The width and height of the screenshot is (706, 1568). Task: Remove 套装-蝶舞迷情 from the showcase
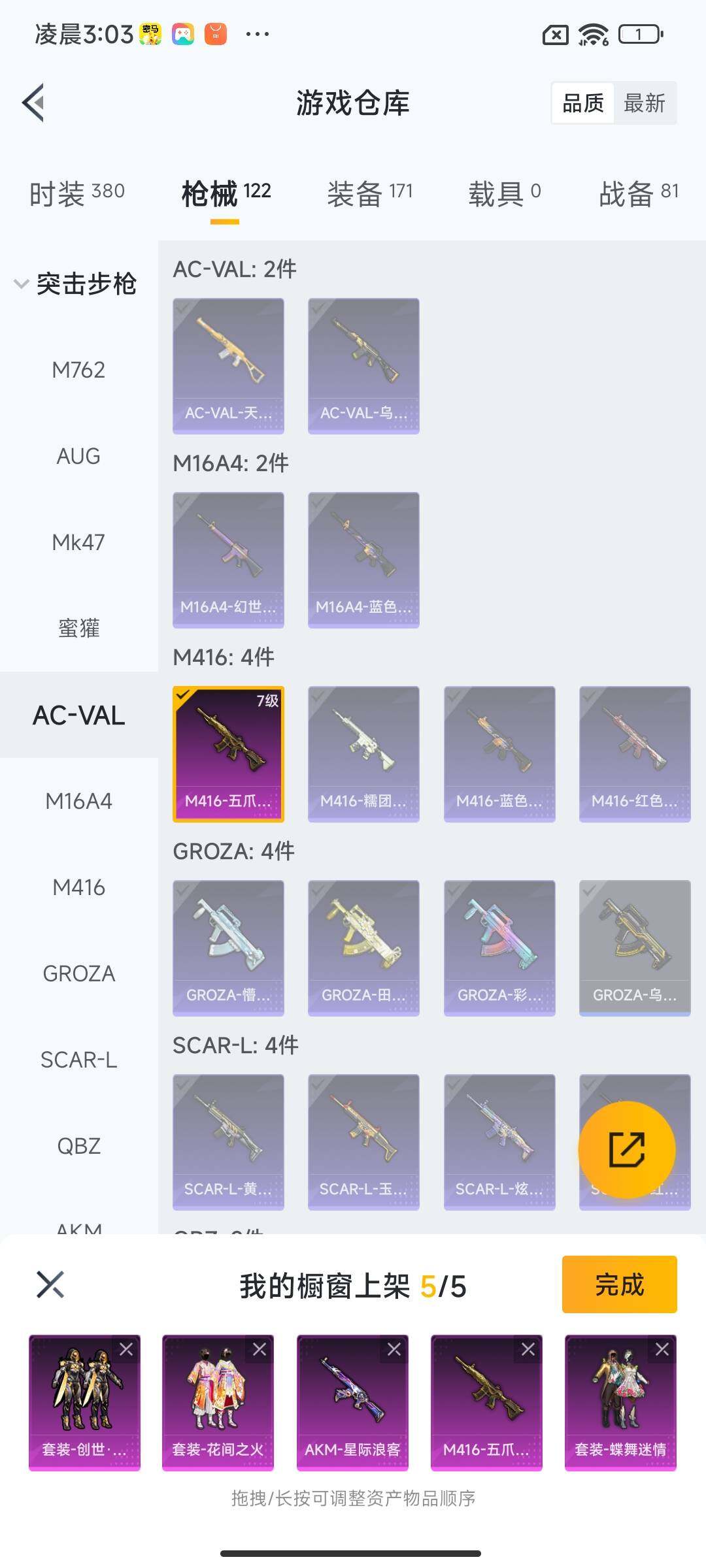(662, 1350)
